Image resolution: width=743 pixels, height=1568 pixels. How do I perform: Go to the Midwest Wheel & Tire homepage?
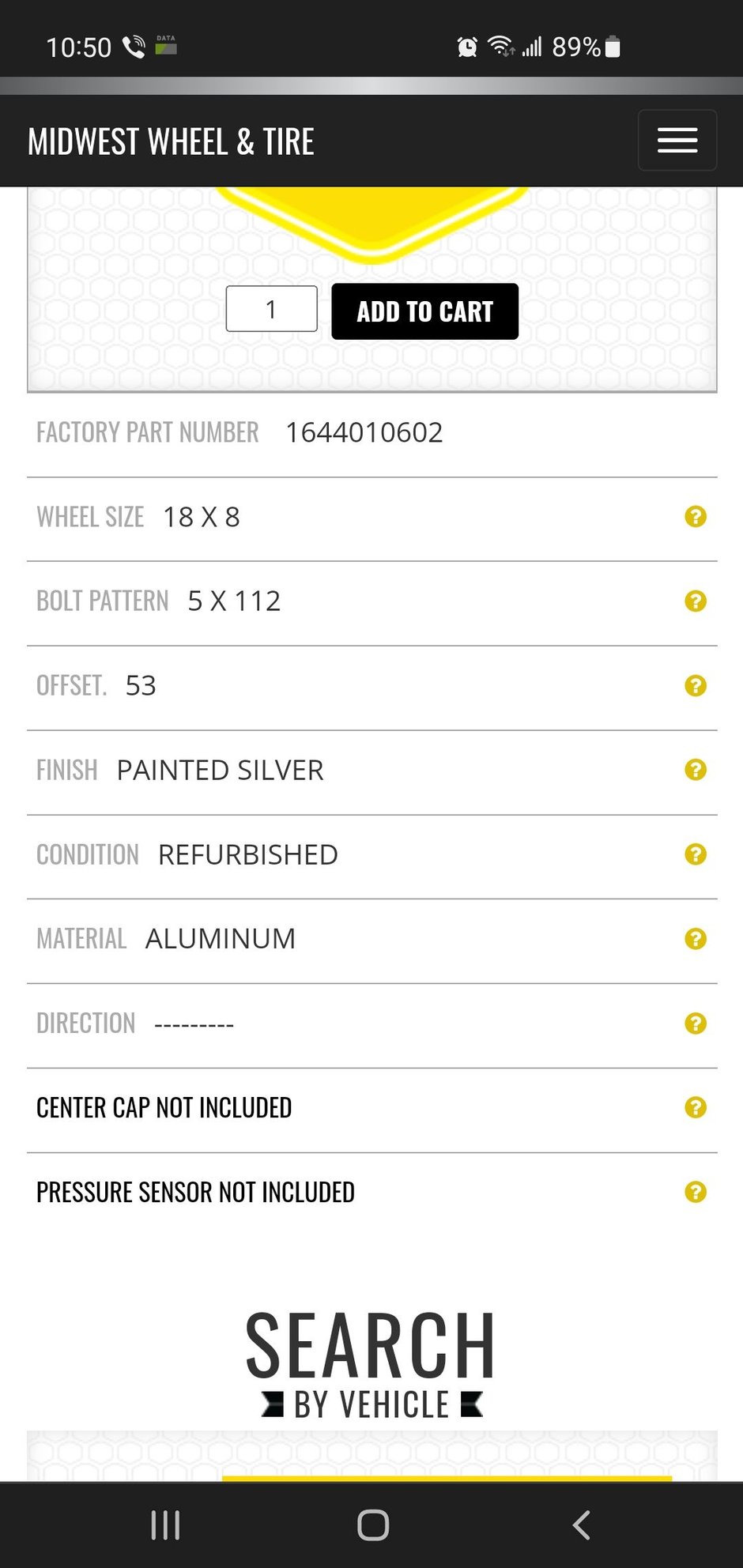(171, 142)
